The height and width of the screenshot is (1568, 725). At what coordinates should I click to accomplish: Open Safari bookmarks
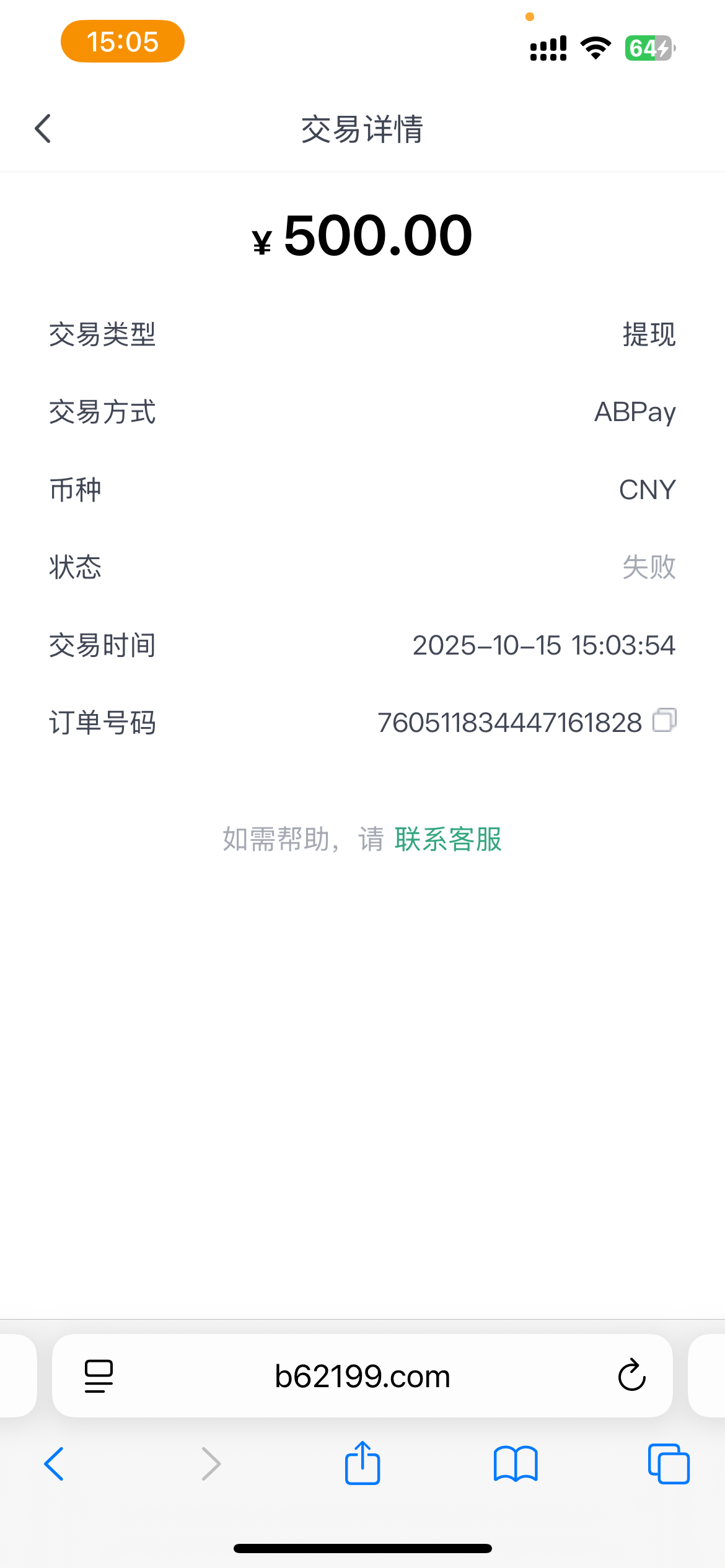pyautogui.click(x=516, y=1464)
